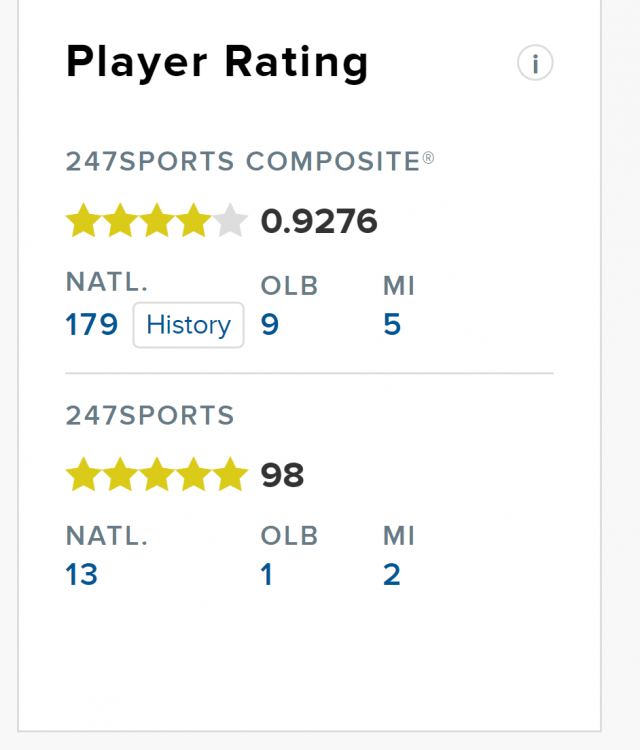Tap the 247Sports national rank 13 link
Screen dimensions: 640x750
[x=82, y=575]
